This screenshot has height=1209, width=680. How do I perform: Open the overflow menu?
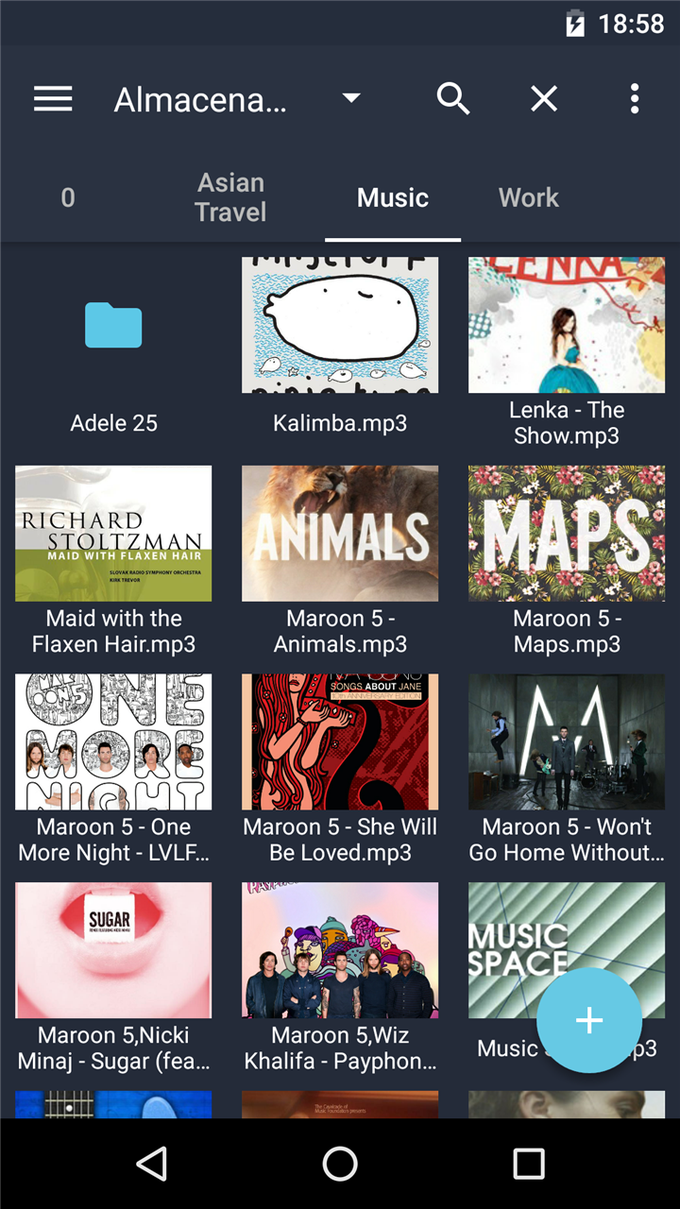[634, 99]
